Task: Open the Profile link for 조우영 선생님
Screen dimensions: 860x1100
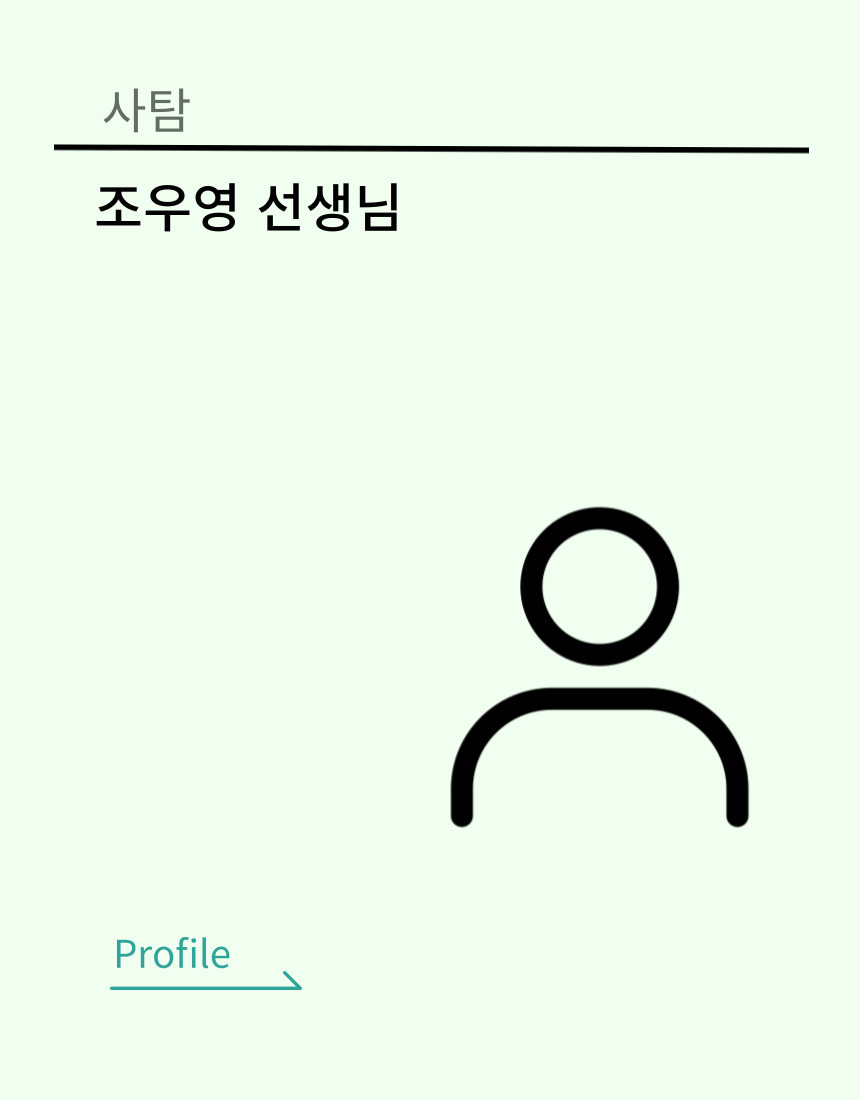Action: 173,955
